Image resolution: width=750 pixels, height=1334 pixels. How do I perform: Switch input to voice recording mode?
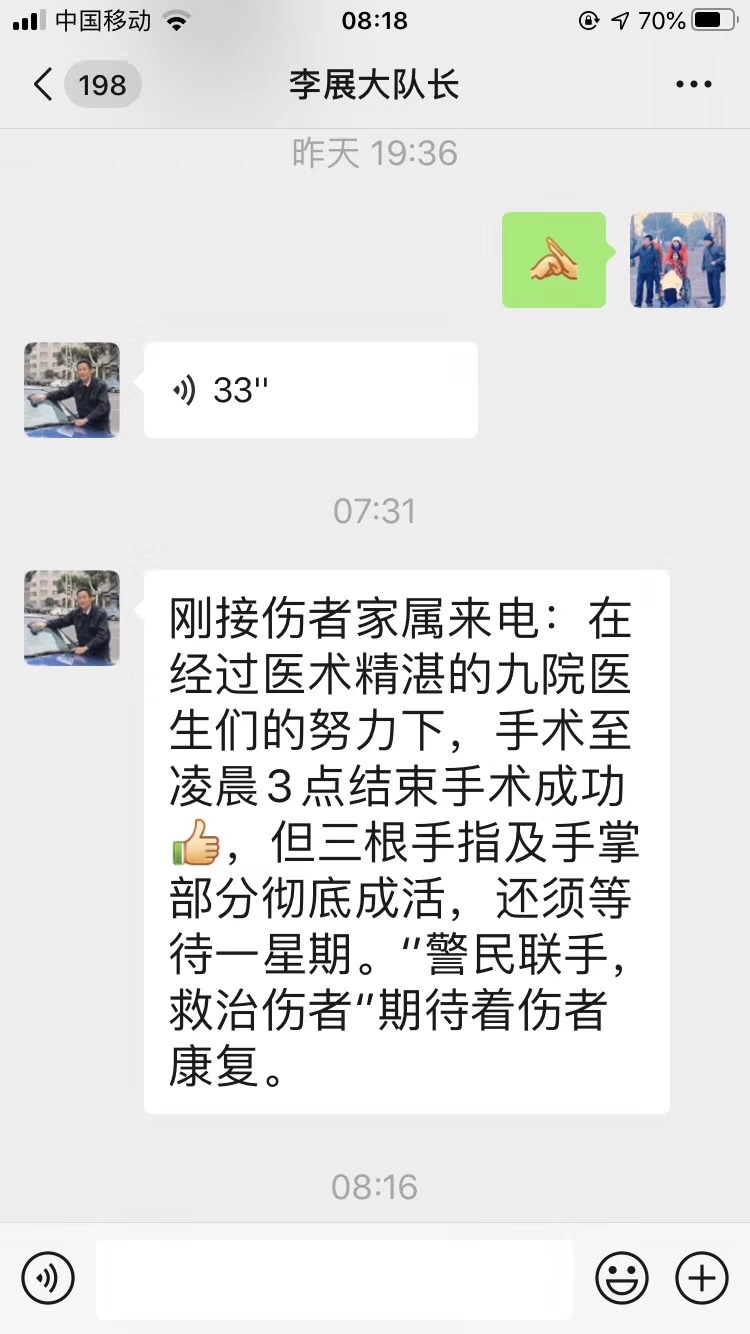tap(48, 1277)
